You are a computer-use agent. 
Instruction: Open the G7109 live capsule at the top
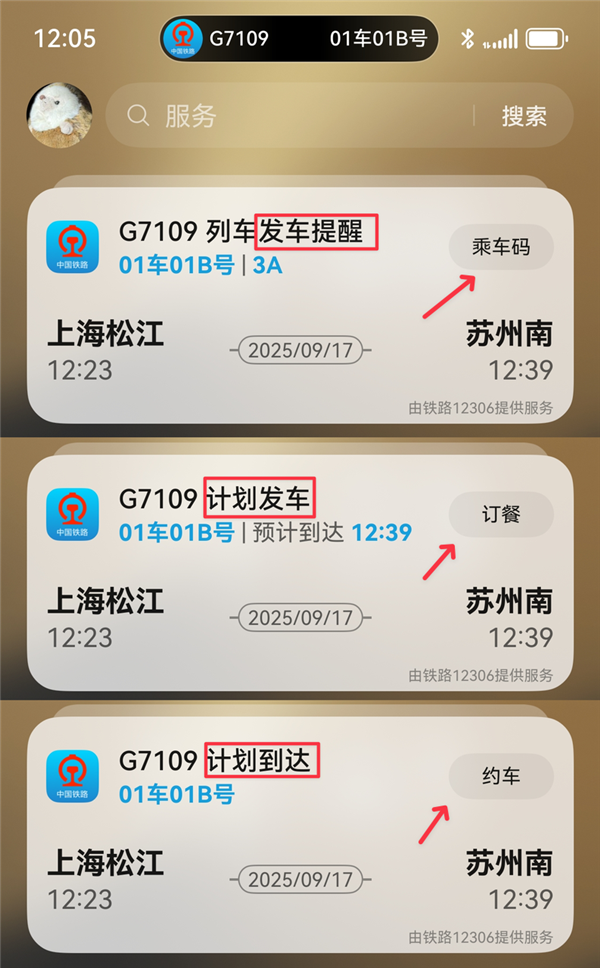pos(299,39)
